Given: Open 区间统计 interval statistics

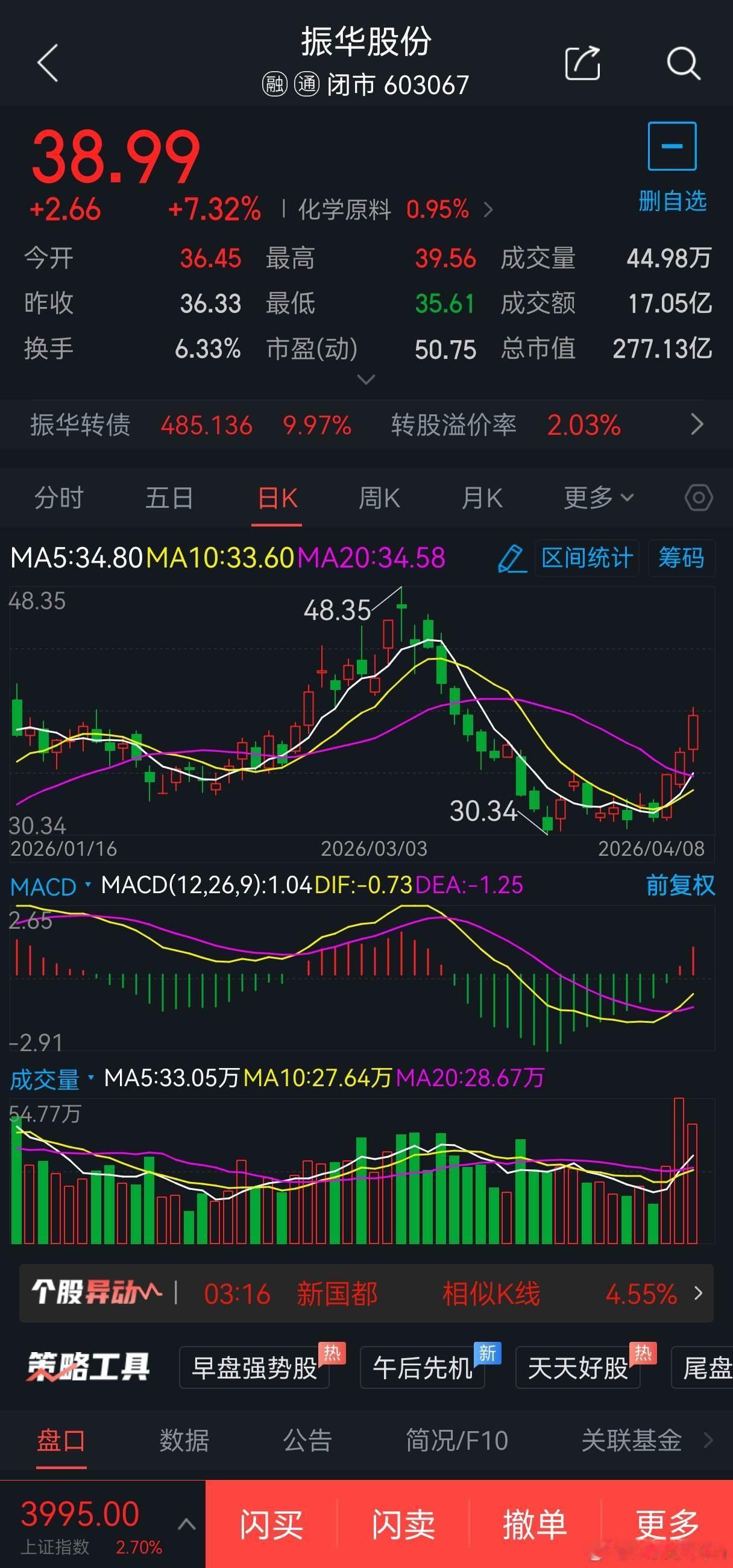Looking at the screenshot, I should click(x=587, y=558).
